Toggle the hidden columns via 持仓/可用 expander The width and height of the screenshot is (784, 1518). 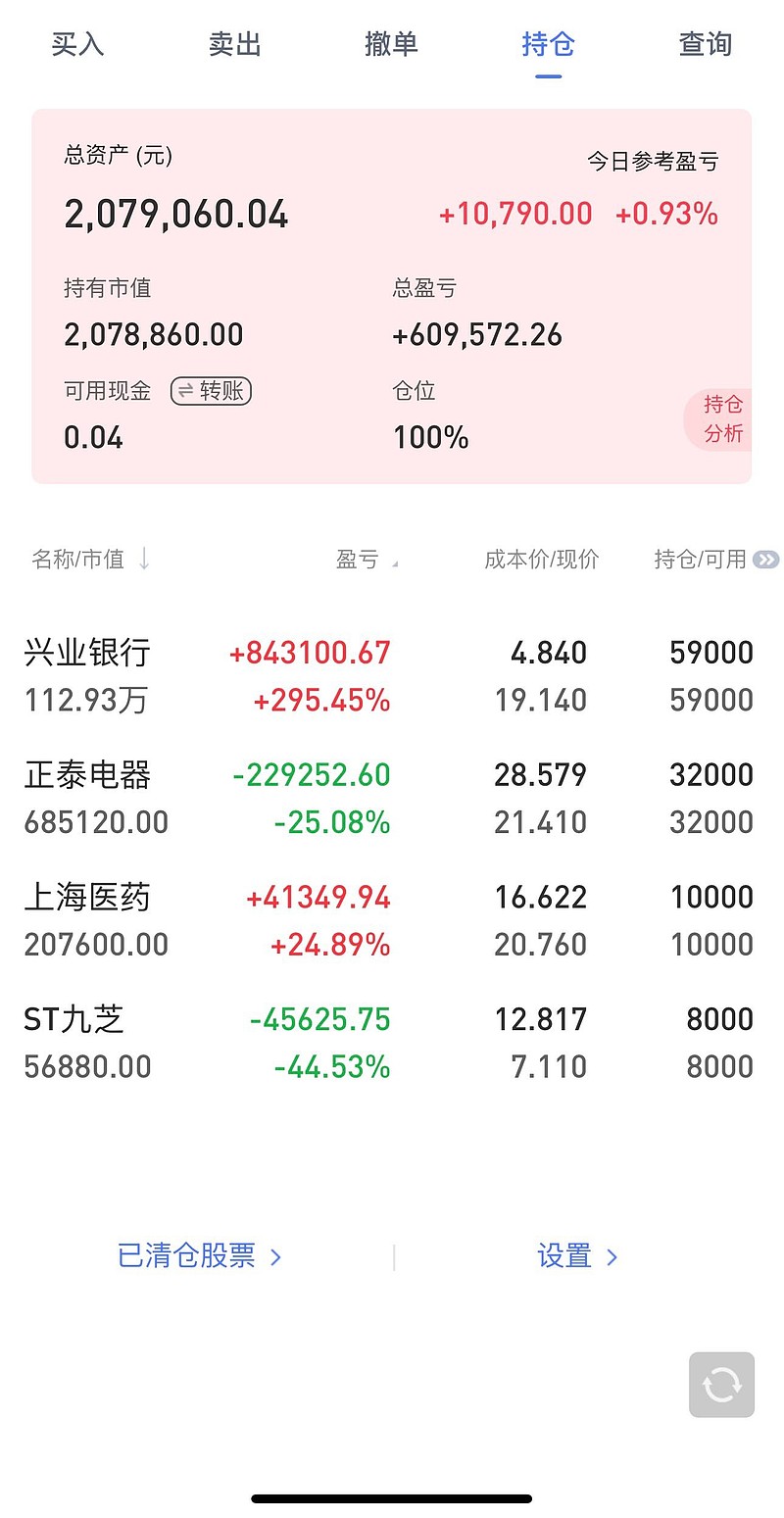tap(765, 559)
